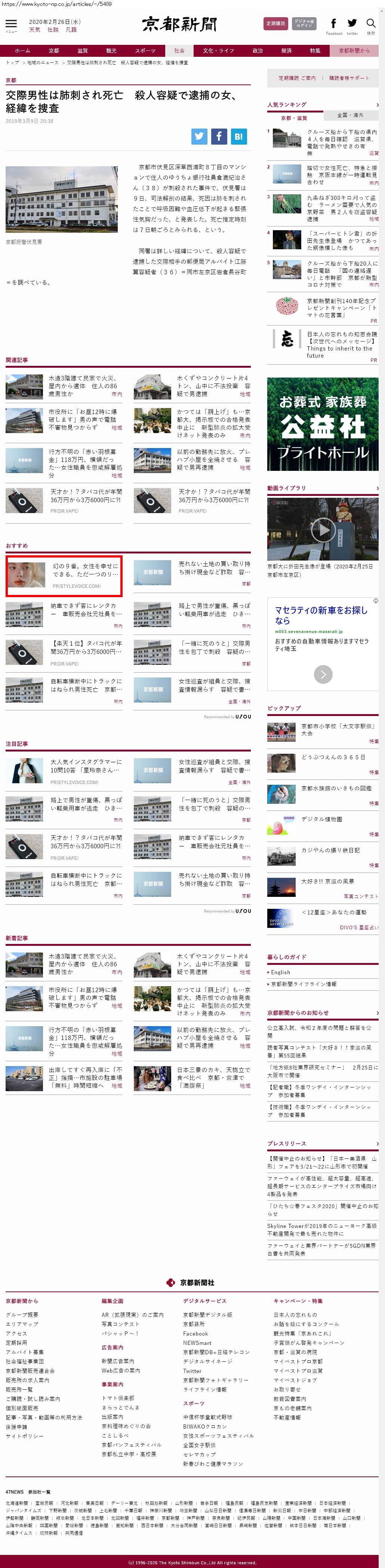Switch ranking to the 全国・海外 tab
The height and width of the screenshot is (1568, 385).
(350, 115)
